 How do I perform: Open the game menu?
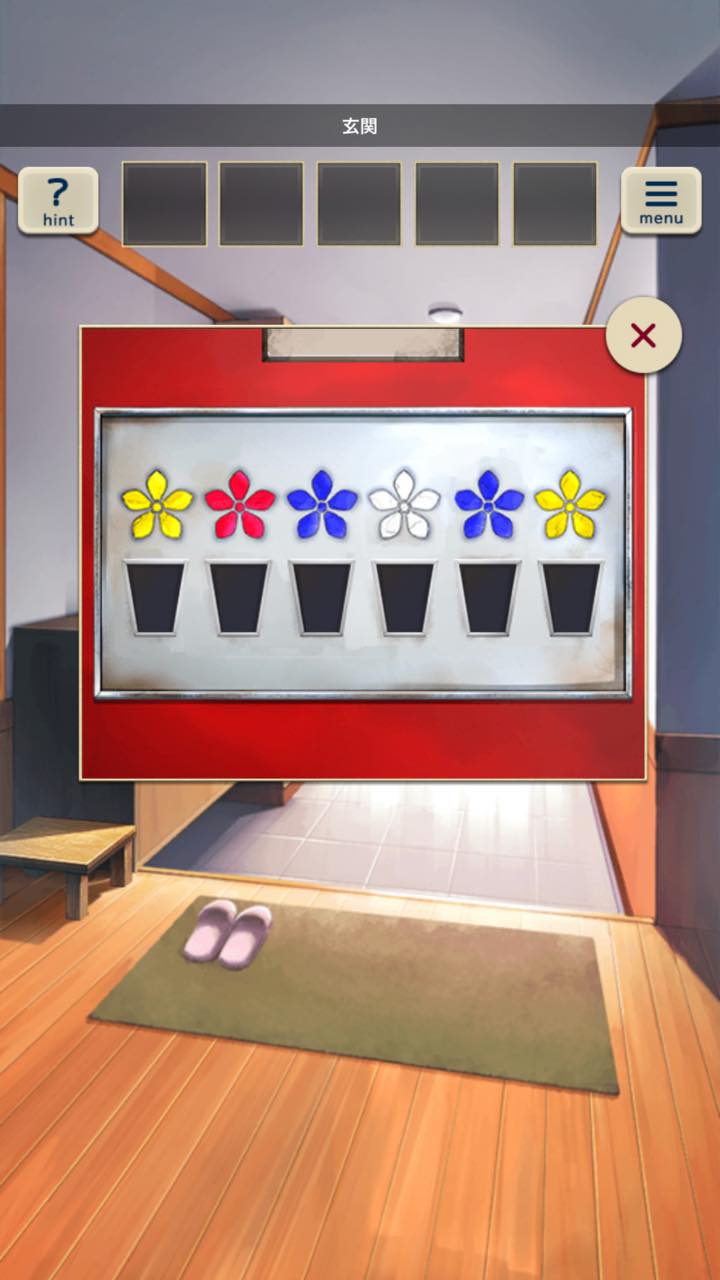(x=661, y=201)
